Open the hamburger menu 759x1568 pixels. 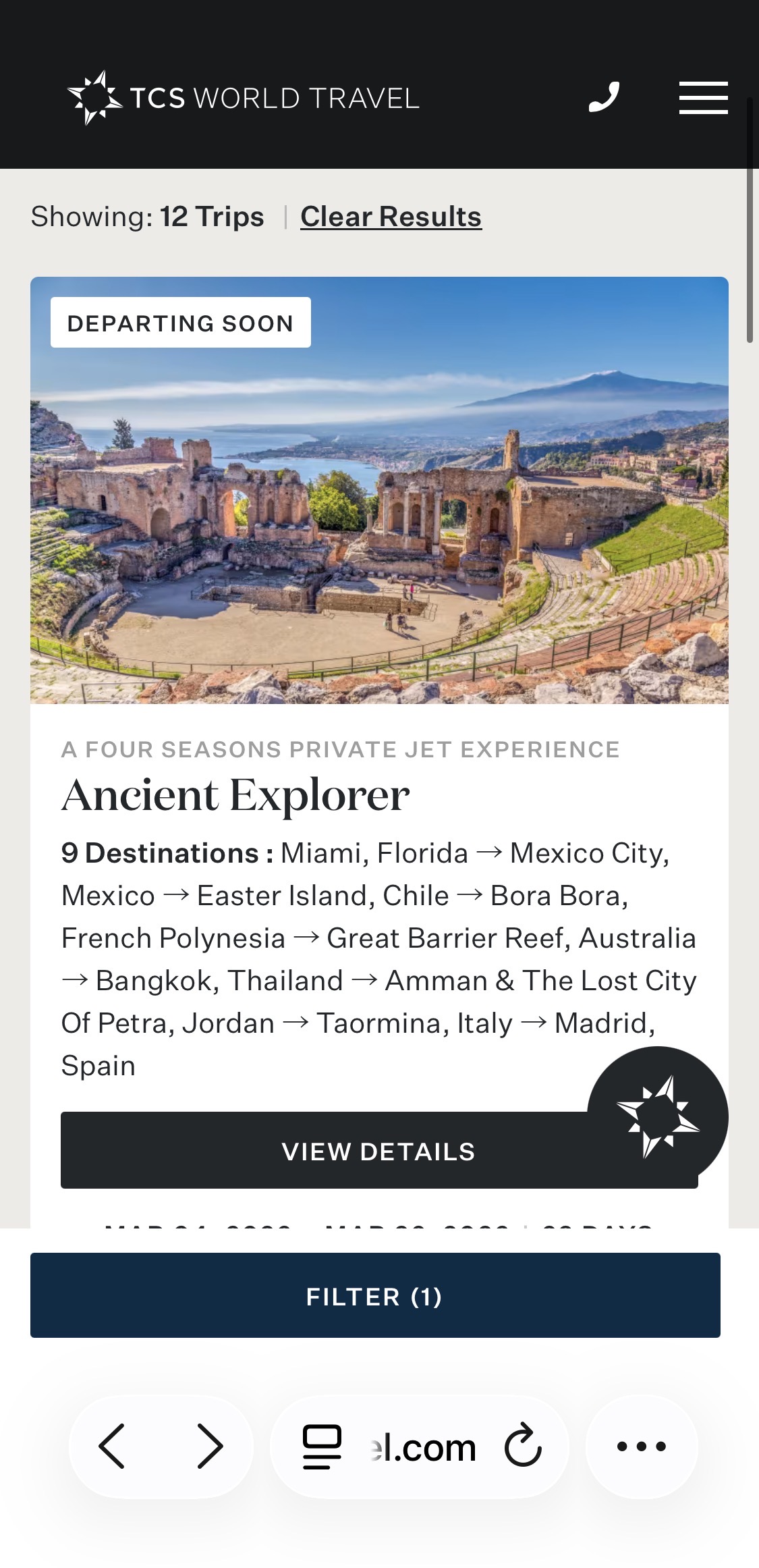point(703,98)
